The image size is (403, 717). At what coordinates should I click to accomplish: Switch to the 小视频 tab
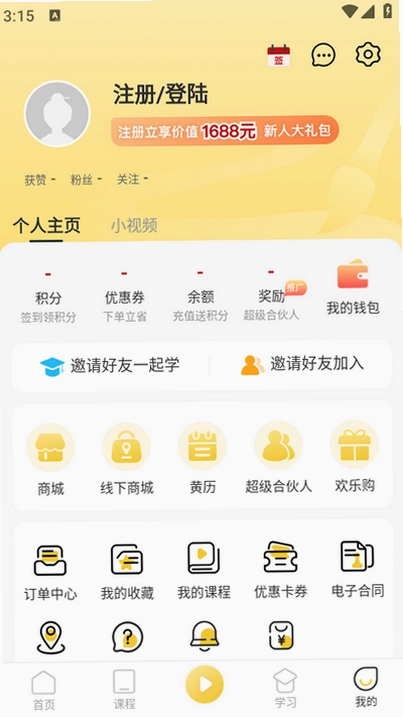point(134,225)
